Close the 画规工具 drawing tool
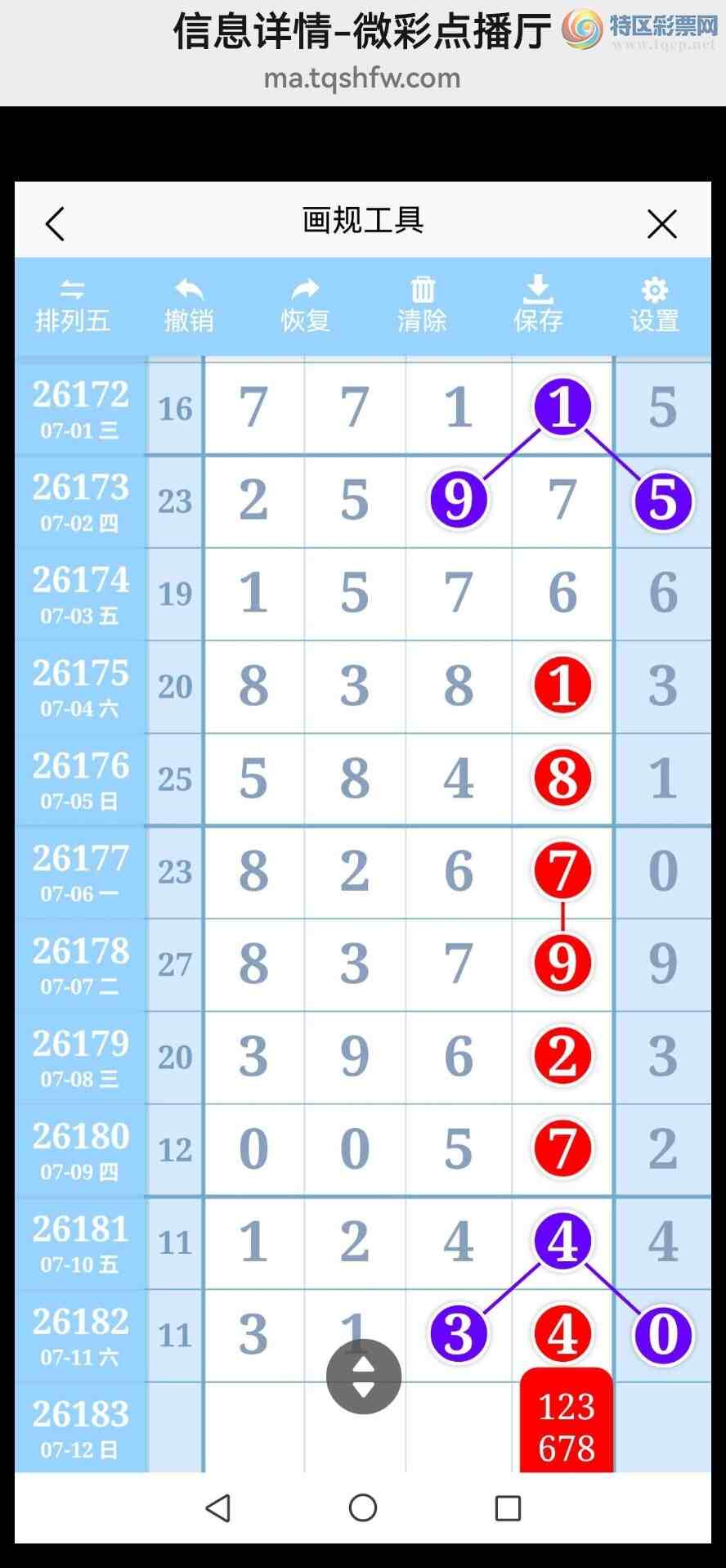The height and width of the screenshot is (1568, 726). tap(661, 223)
